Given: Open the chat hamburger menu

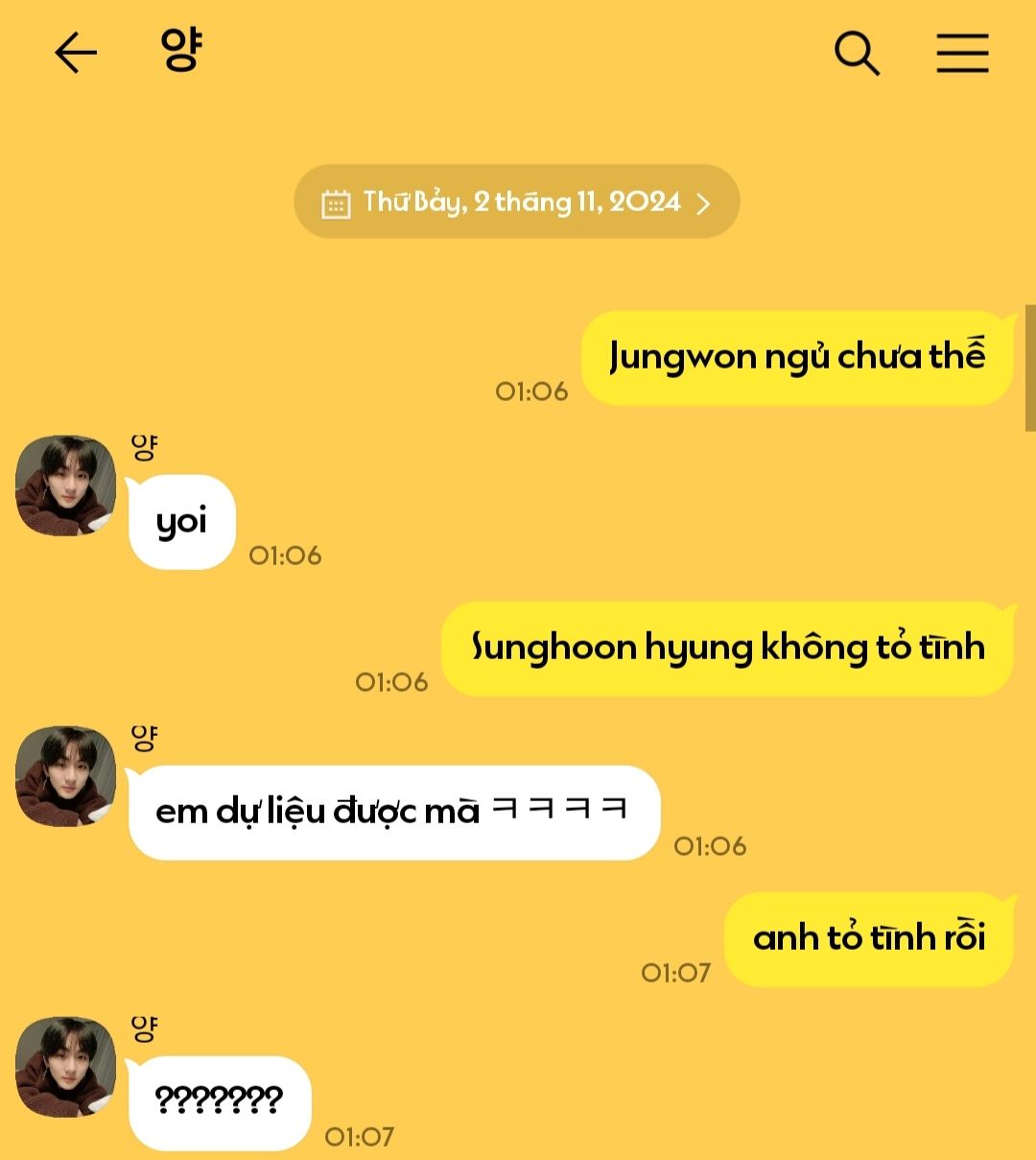Looking at the screenshot, I should click(962, 53).
